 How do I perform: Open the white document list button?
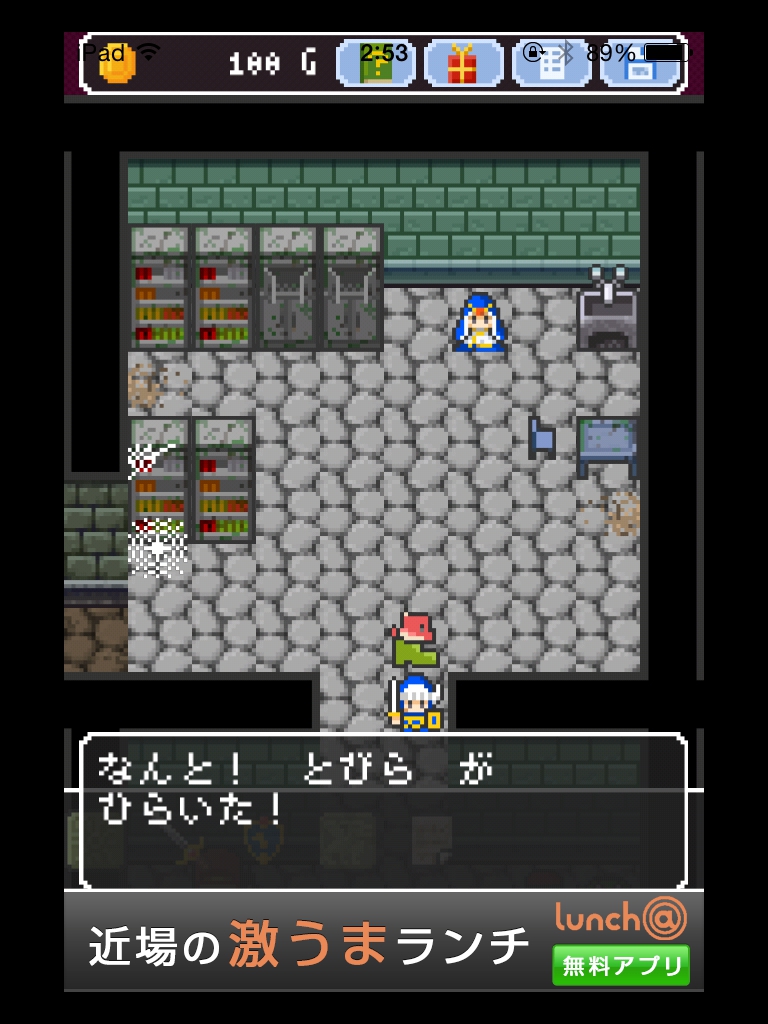[551, 64]
